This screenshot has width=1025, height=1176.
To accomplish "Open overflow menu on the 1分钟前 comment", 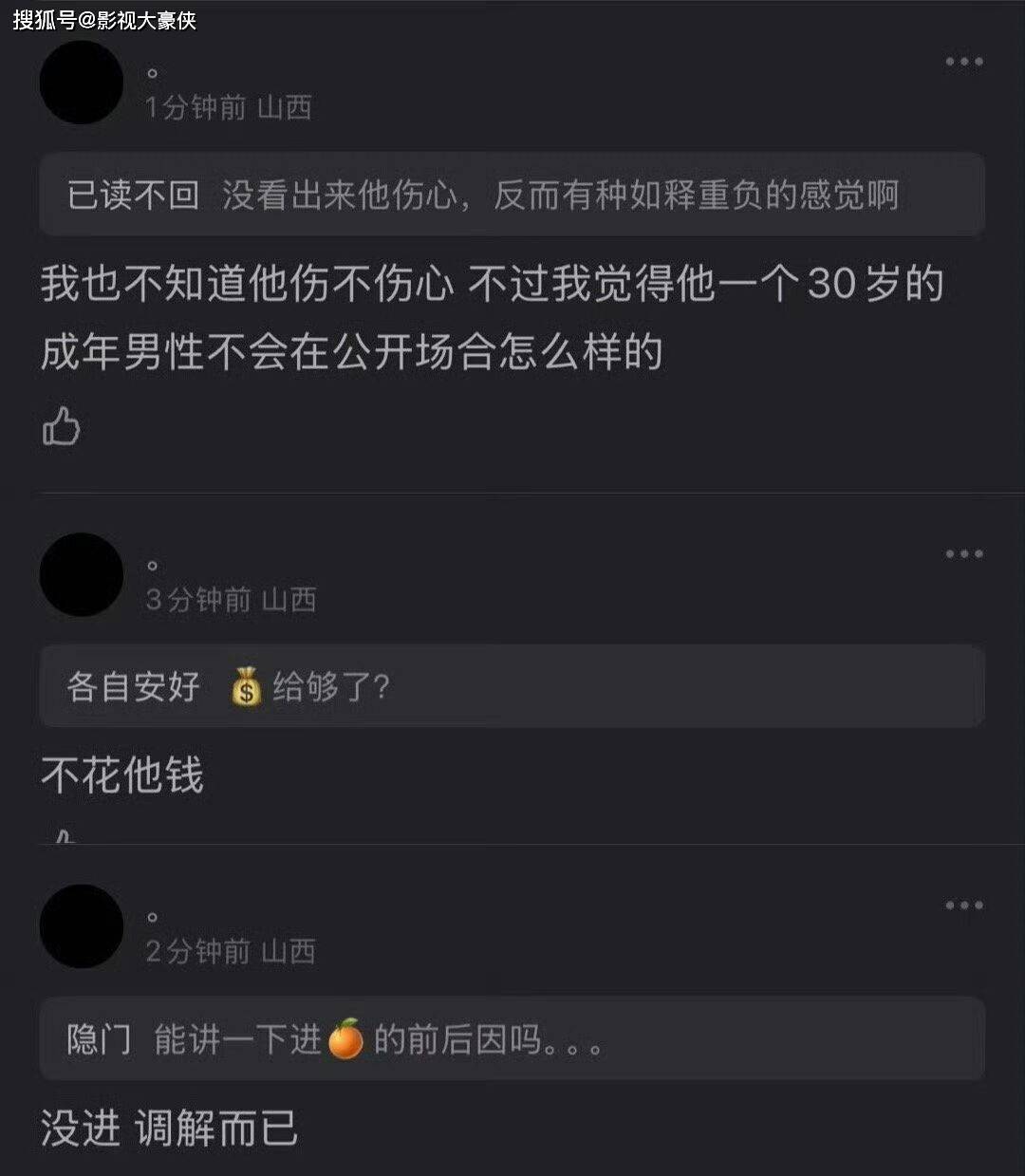I will [963, 63].
